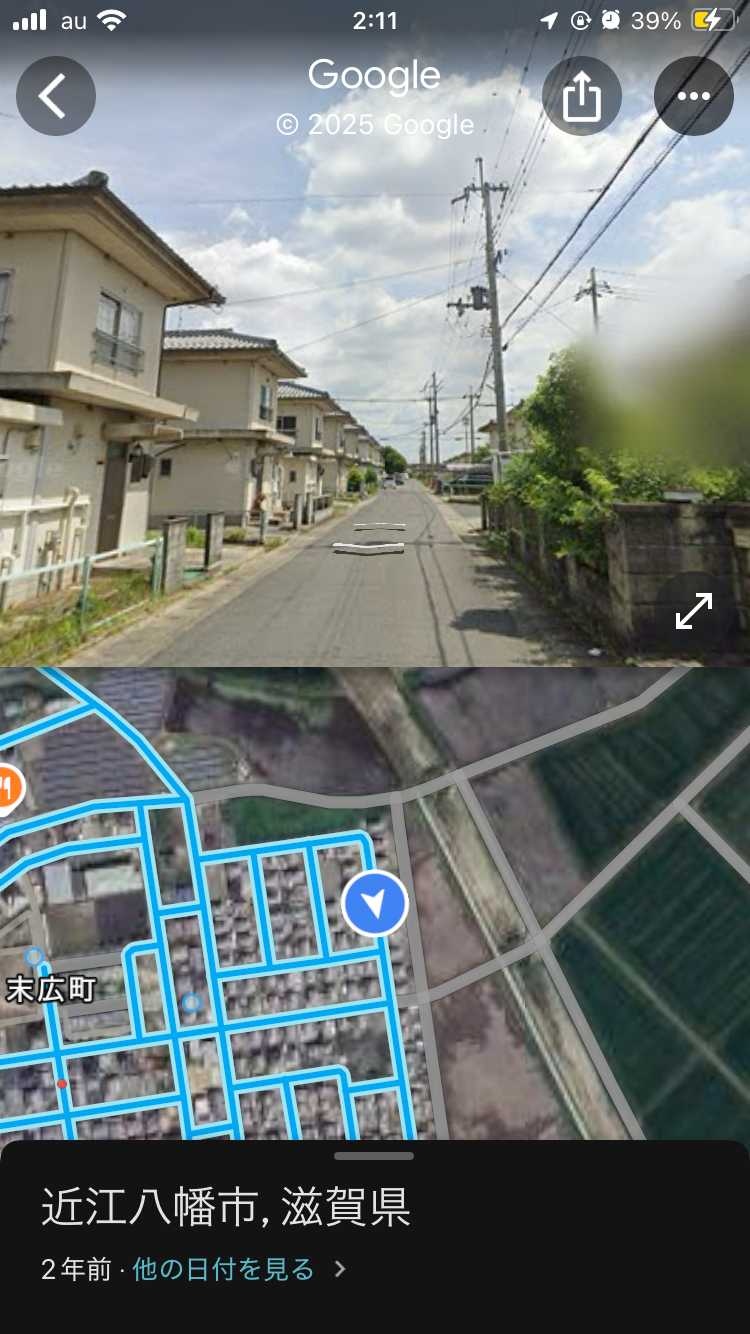
Task: Tap 他の日付を見る to see other dates
Action: [223, 1269]
